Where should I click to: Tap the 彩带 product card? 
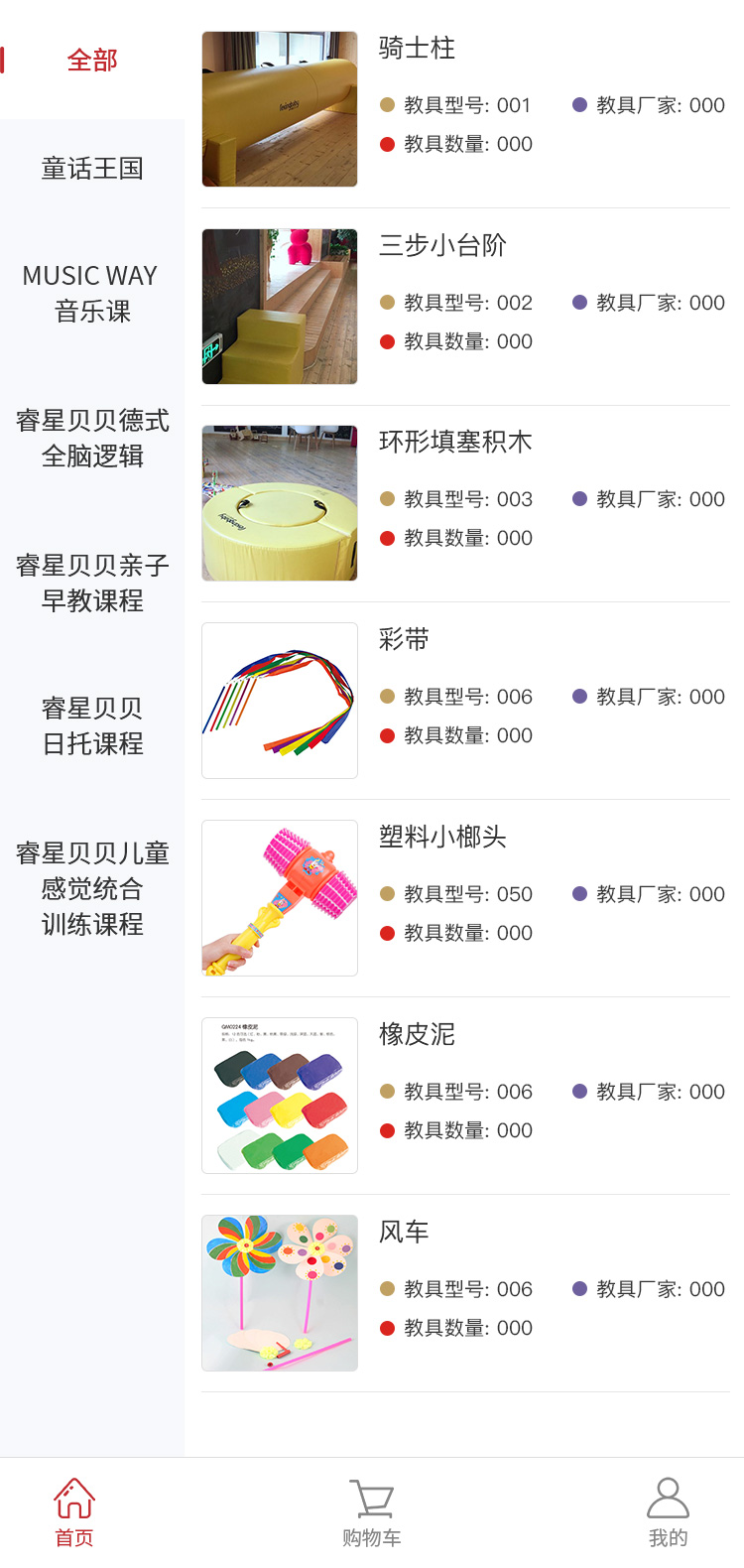click(x=465, y=701)
